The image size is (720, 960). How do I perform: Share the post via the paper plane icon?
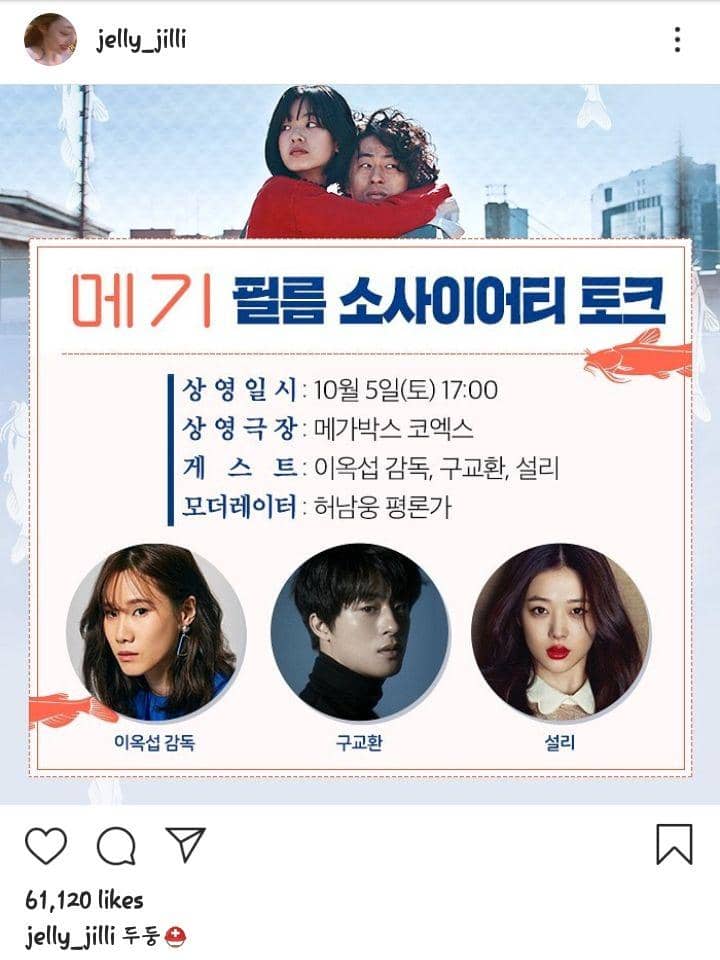click(185, 845)
